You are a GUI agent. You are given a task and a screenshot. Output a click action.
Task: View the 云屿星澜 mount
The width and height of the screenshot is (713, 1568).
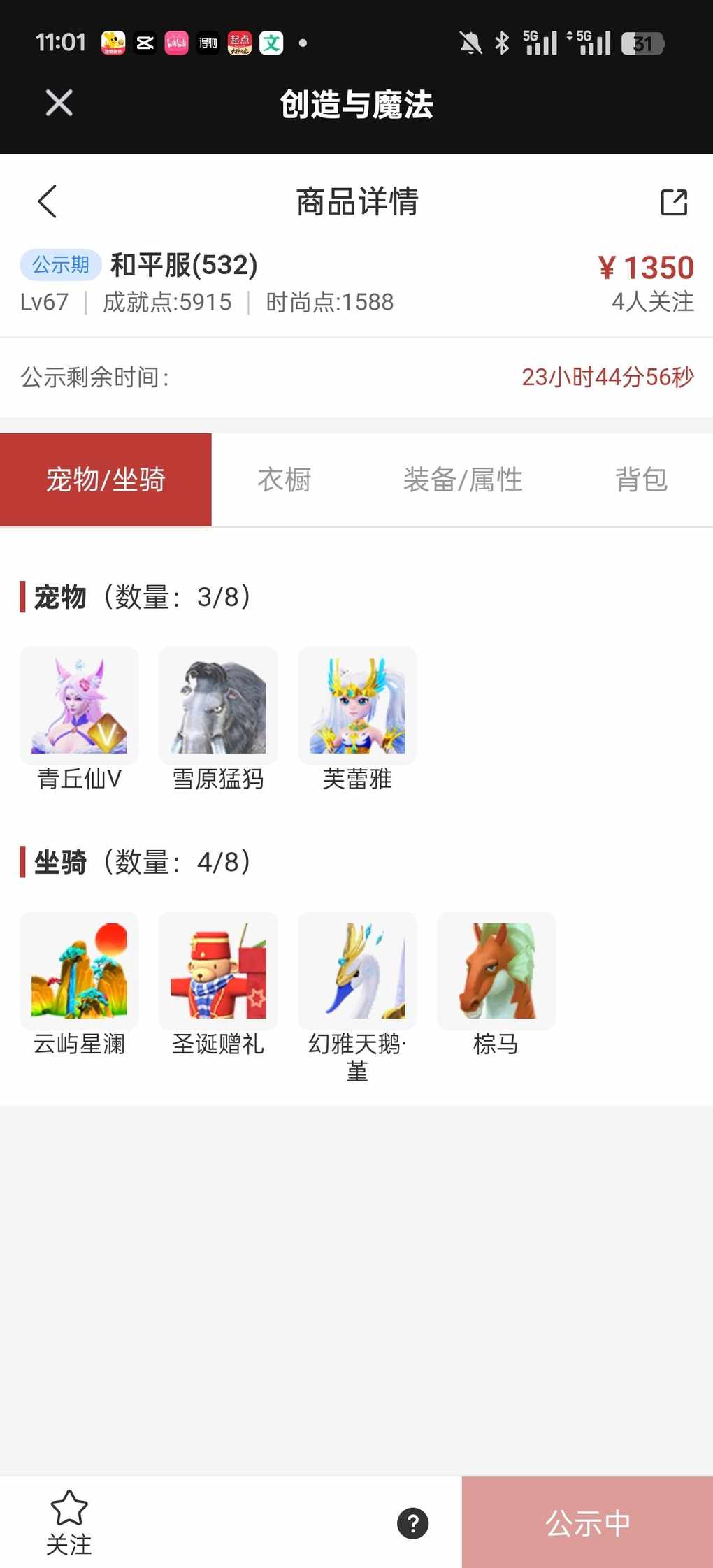79,971
